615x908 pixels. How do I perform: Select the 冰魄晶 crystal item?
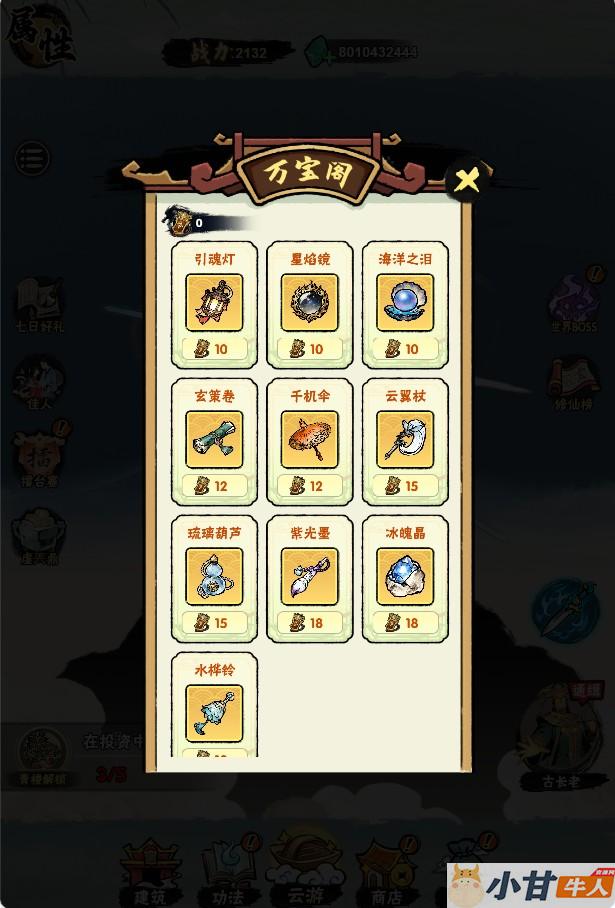click(x=405, y=577)
